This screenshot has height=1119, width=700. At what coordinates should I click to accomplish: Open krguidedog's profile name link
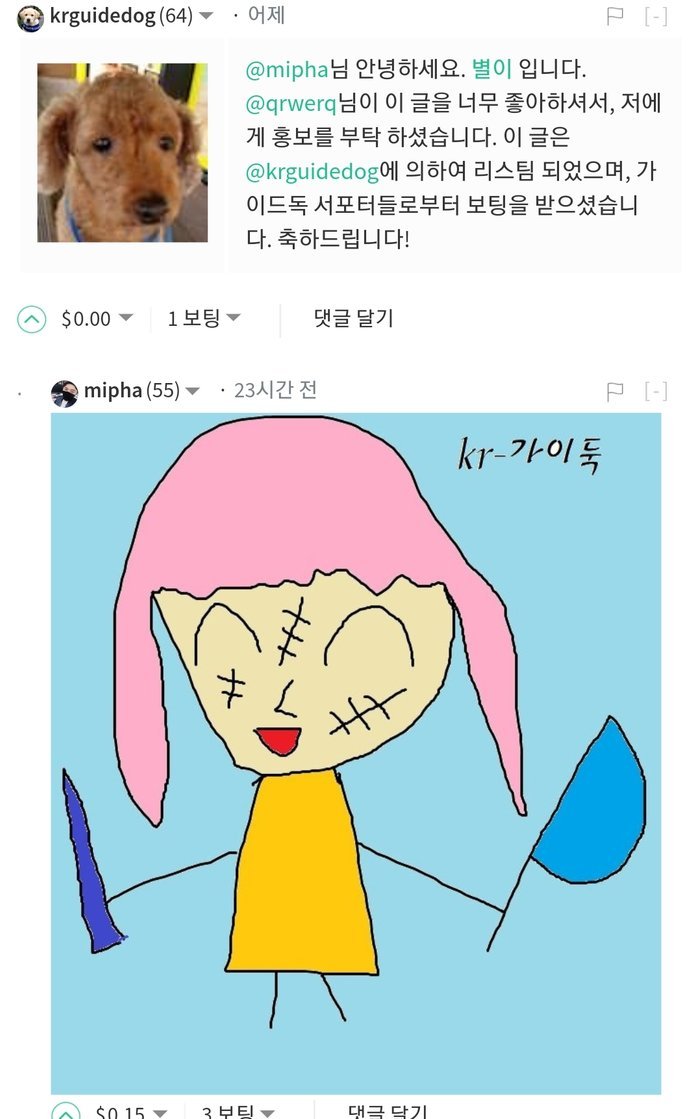coord(102,15)
